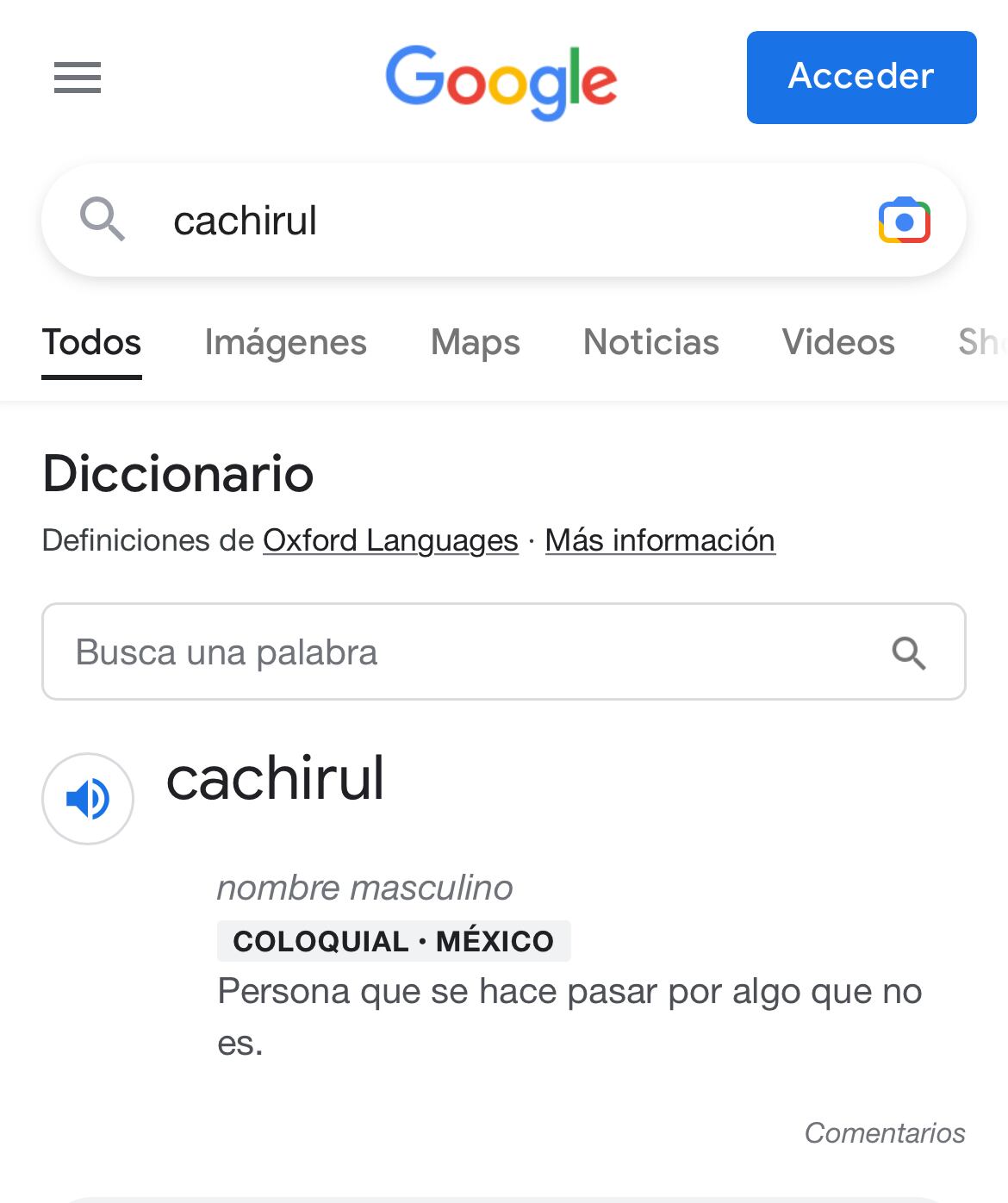Go to the Videos tab
The height and width of the screenshot is (1203, 1008).
coord(837,343)
